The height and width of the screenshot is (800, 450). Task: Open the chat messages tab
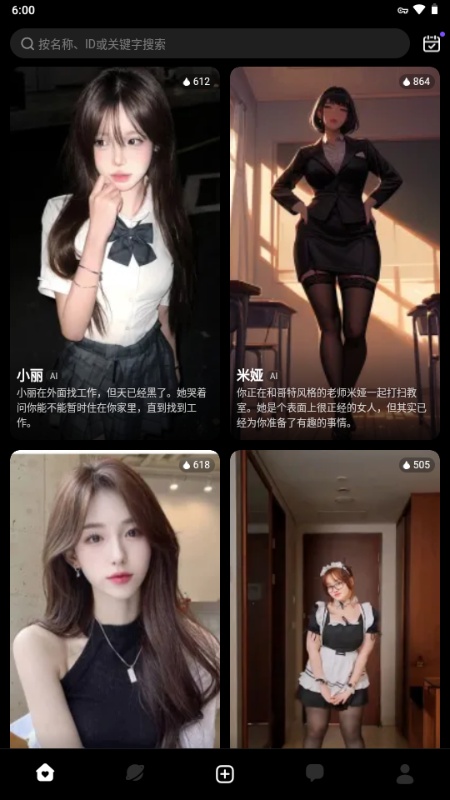315,773
